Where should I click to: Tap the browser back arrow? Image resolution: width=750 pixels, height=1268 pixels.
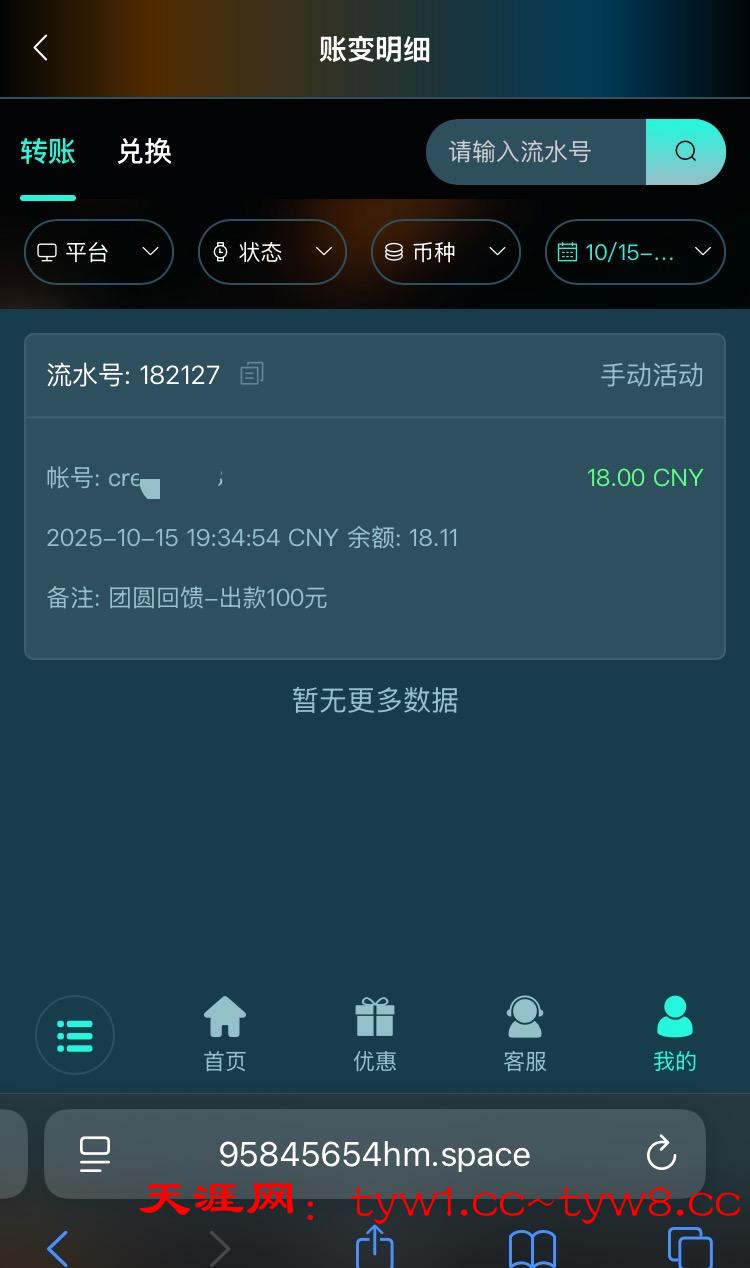(x=58, y=1247)
